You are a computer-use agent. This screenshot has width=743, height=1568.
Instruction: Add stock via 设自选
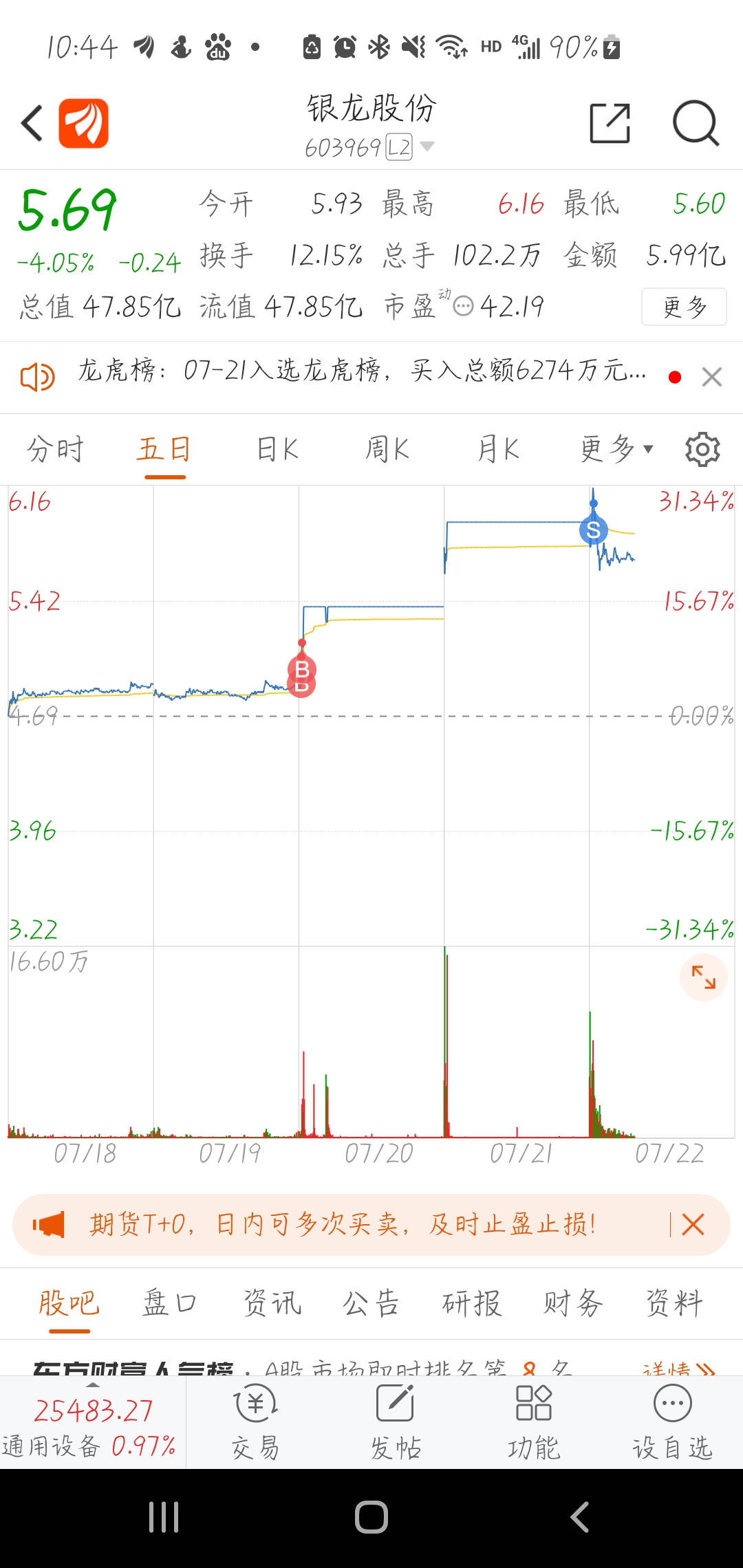click(x=672, y=1421)
